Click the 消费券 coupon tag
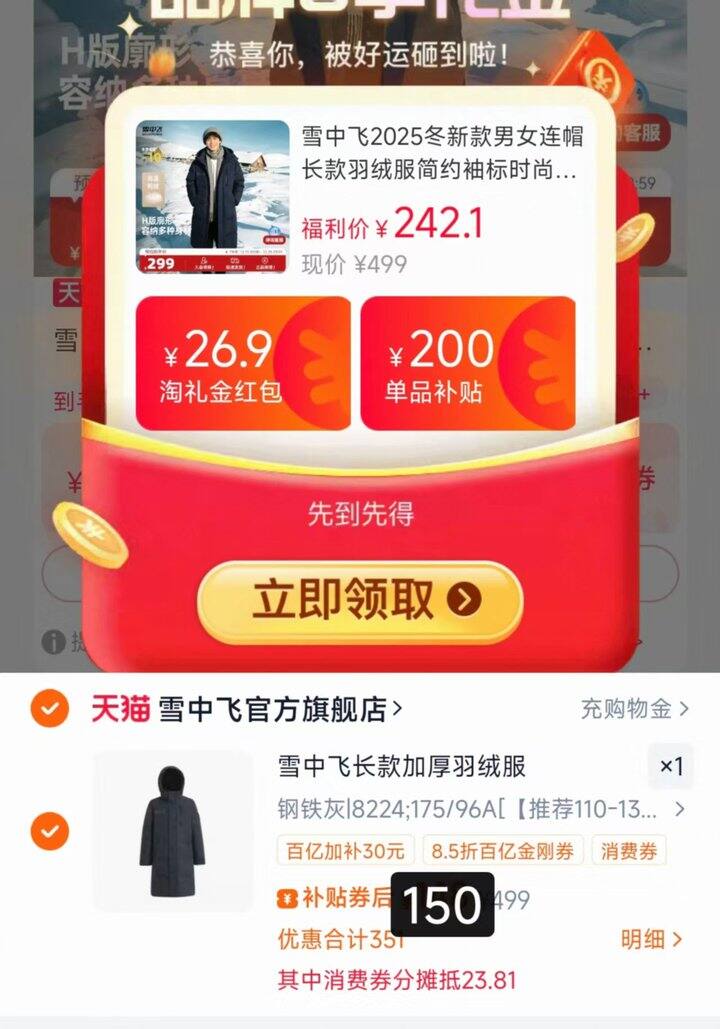The height and width of the screenshot is (1029, 720). click(630, 847)
